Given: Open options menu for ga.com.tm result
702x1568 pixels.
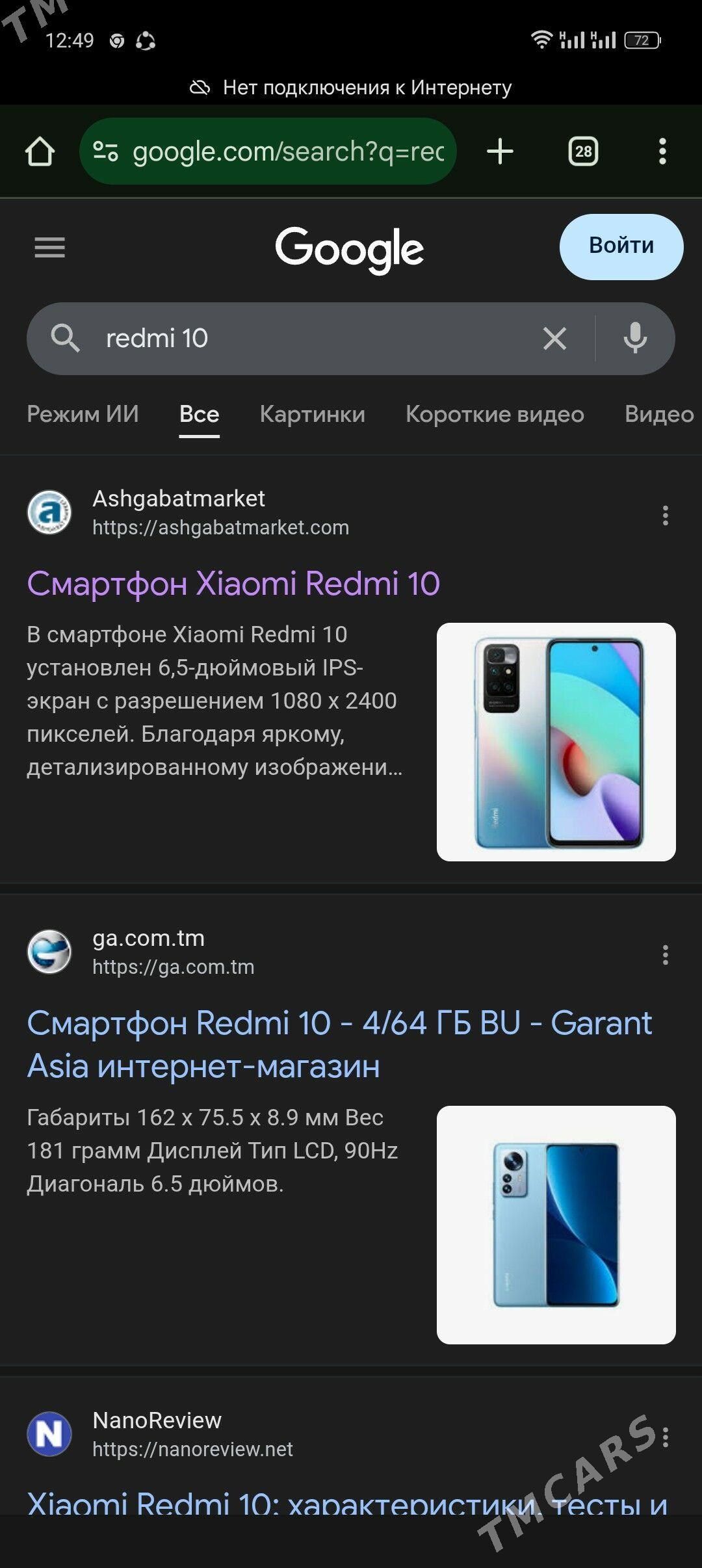Looking at the screenshot, I should click(x=664, y=956).
